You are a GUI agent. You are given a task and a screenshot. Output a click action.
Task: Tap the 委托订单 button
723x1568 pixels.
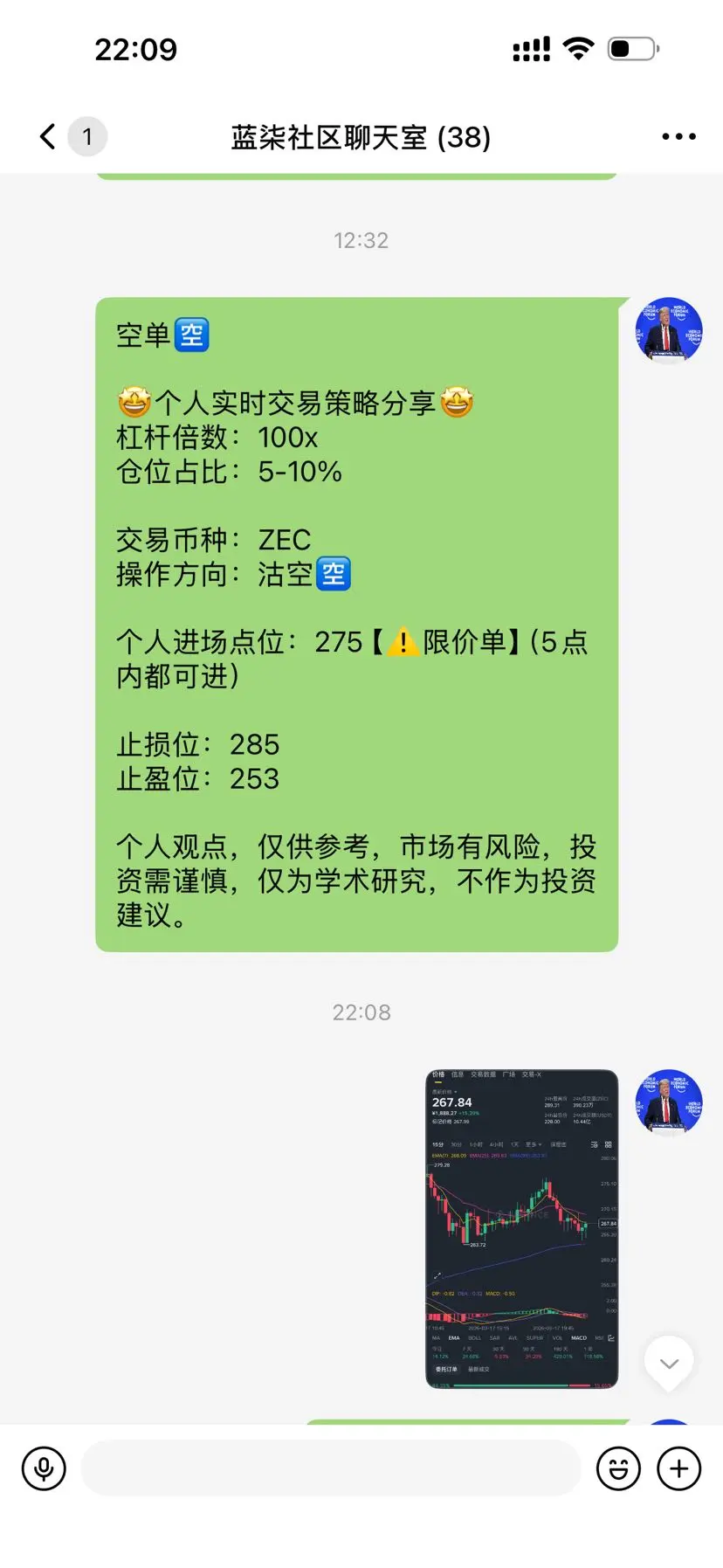coord(447,1368)
